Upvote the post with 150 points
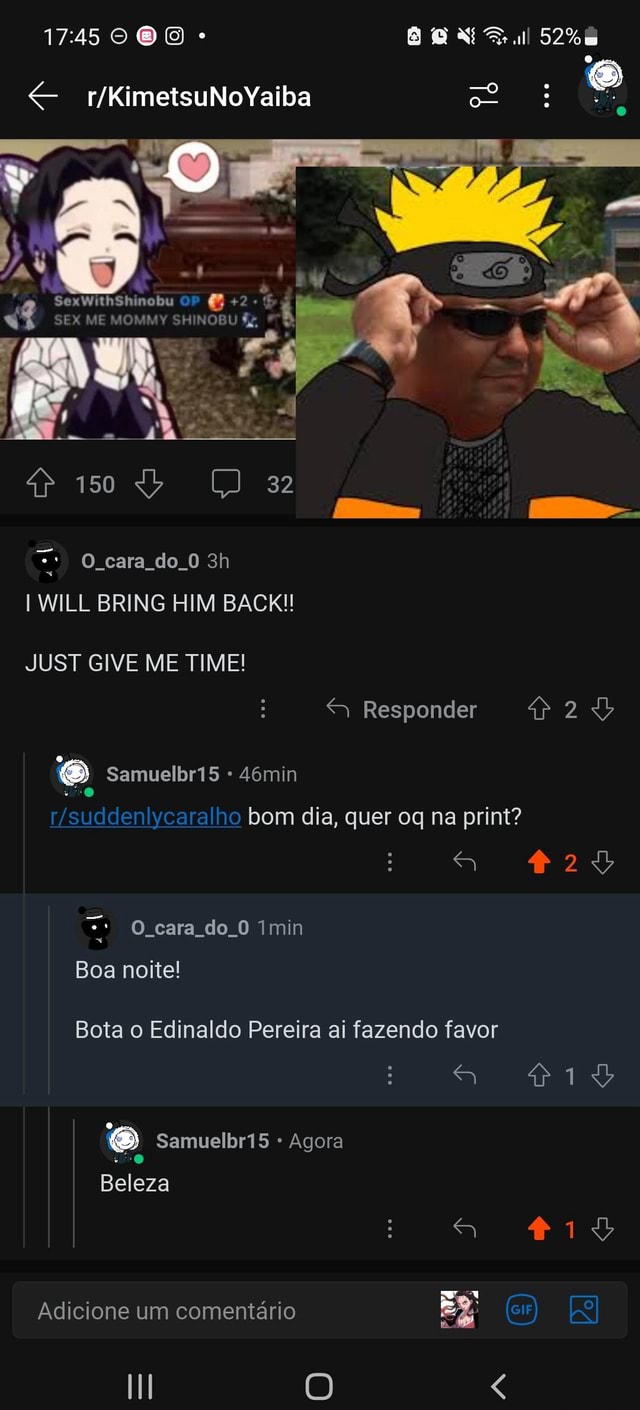The width and height of the screenshot is (640, 1410). [41, 485]
